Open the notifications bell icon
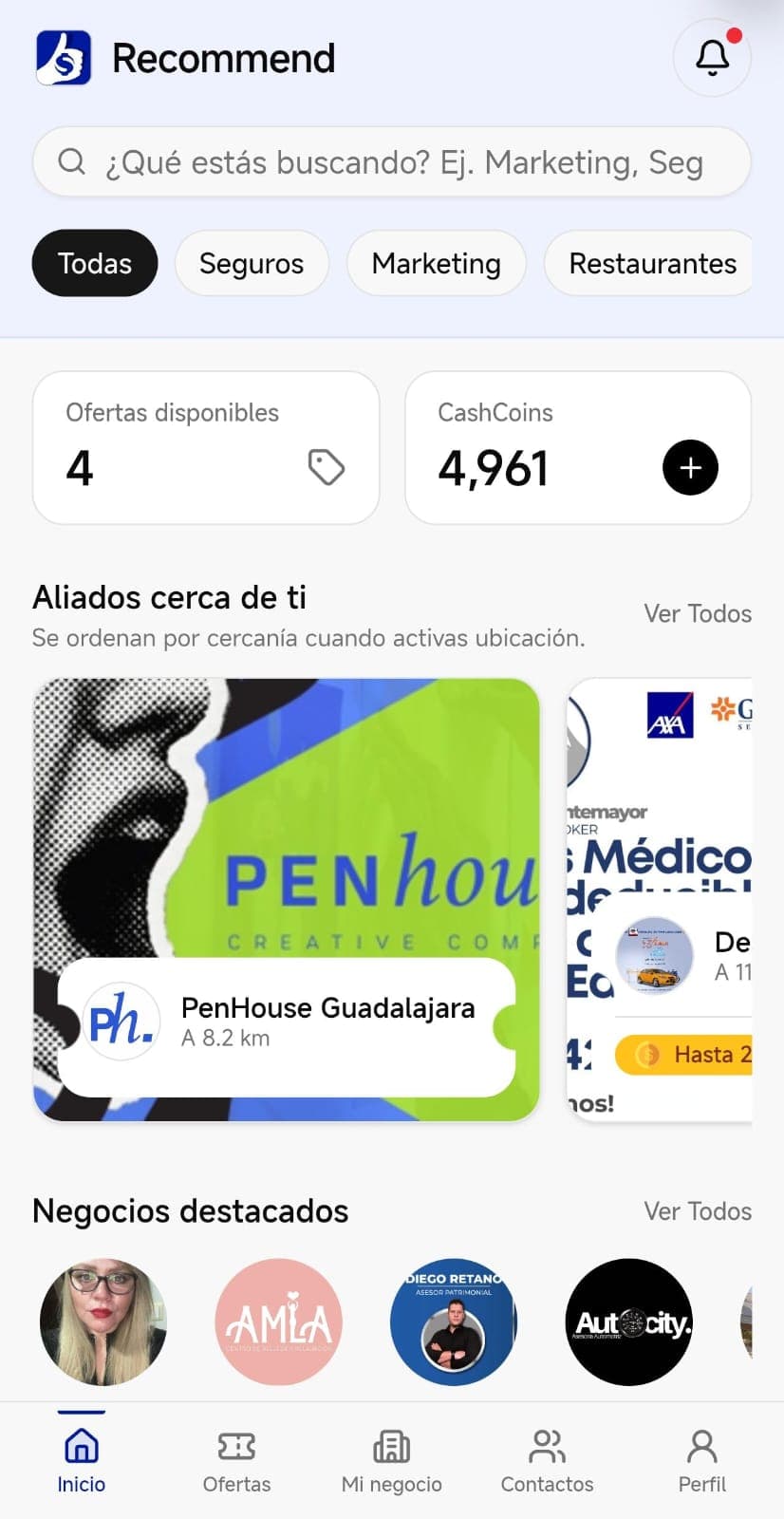The height and width of the screenshot is (1519, 784). coord(711,58)
